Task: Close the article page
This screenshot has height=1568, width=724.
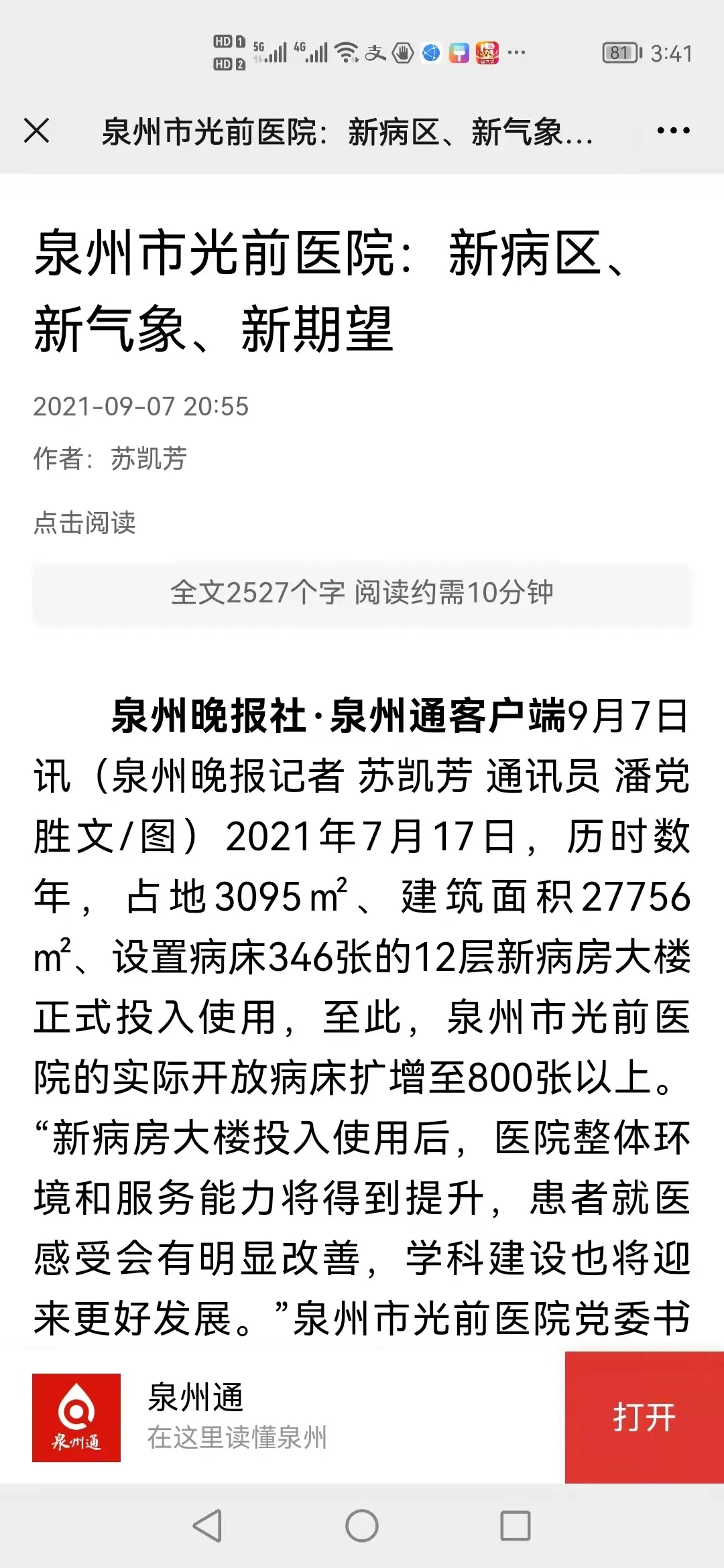Action: point(37,131)
